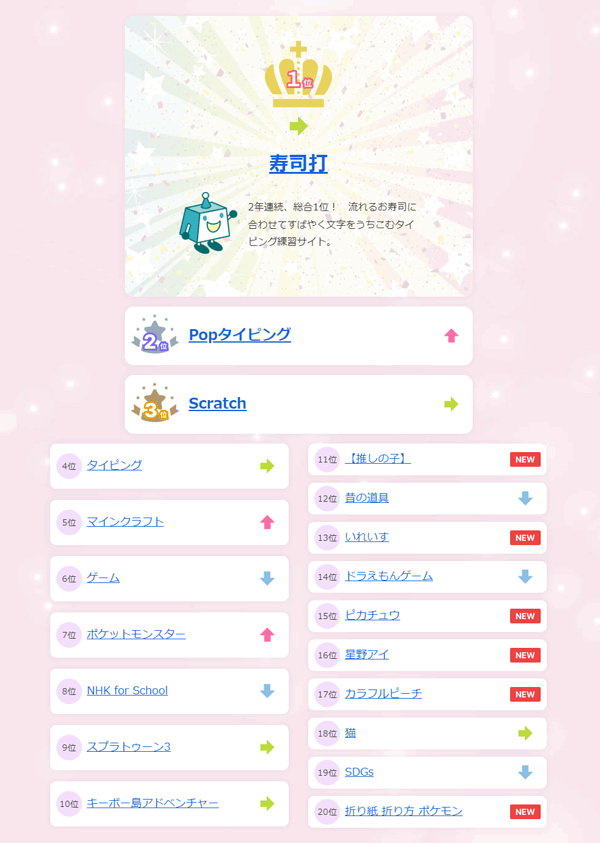Open the SDGs link
Image resolution: width=600 pixels, height=843 pixels.
click(x=359, y=772)
